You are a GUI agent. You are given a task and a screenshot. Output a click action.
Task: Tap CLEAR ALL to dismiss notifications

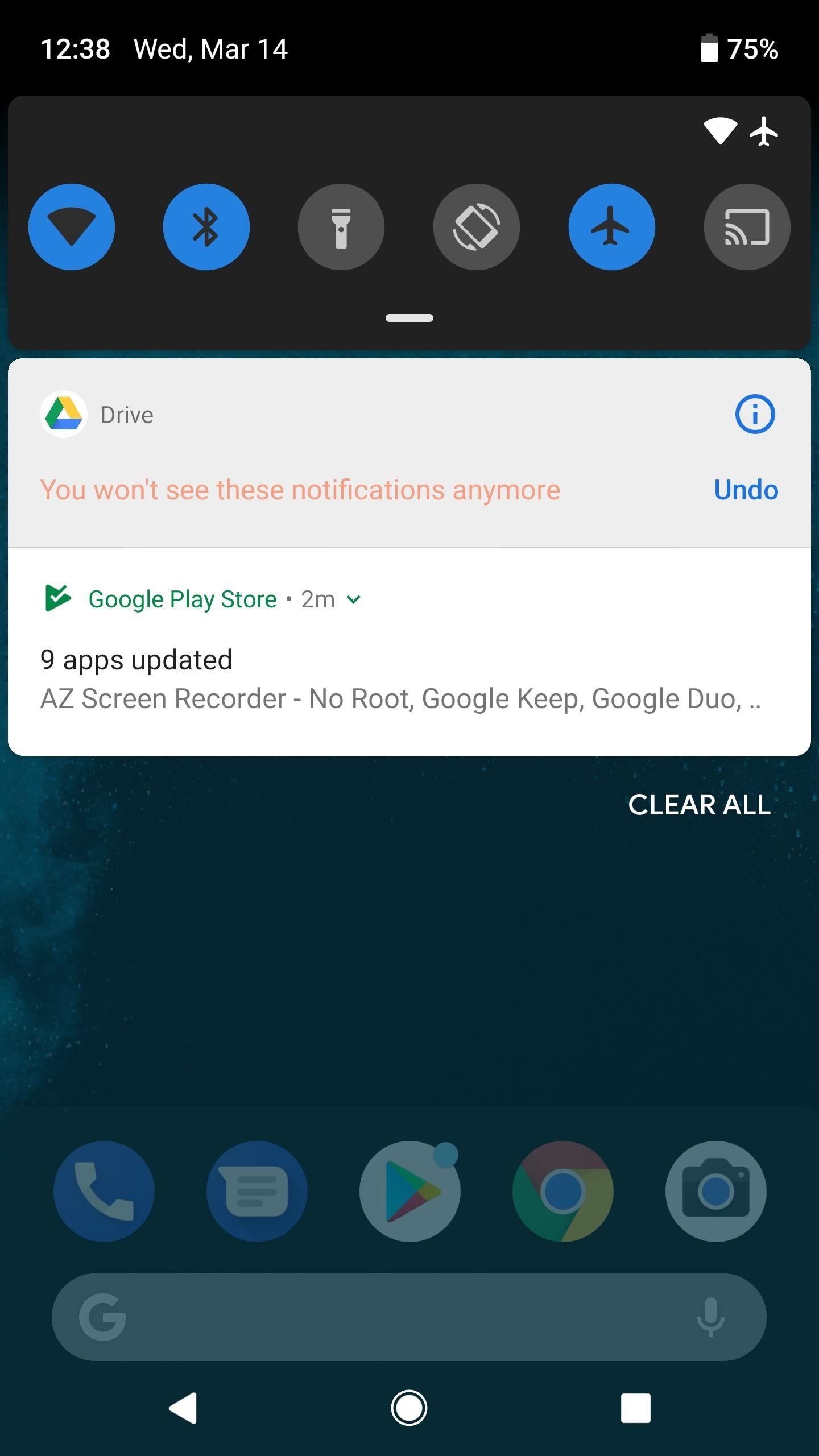(x=700, y=804)
